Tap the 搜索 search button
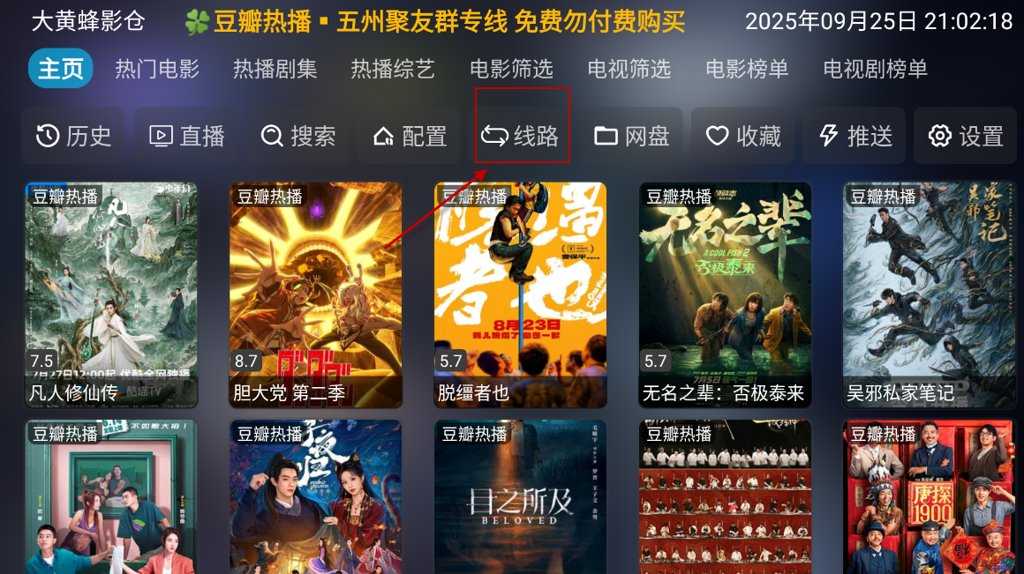Viewport: 1024px width, 574px height. tap(298, 136)
